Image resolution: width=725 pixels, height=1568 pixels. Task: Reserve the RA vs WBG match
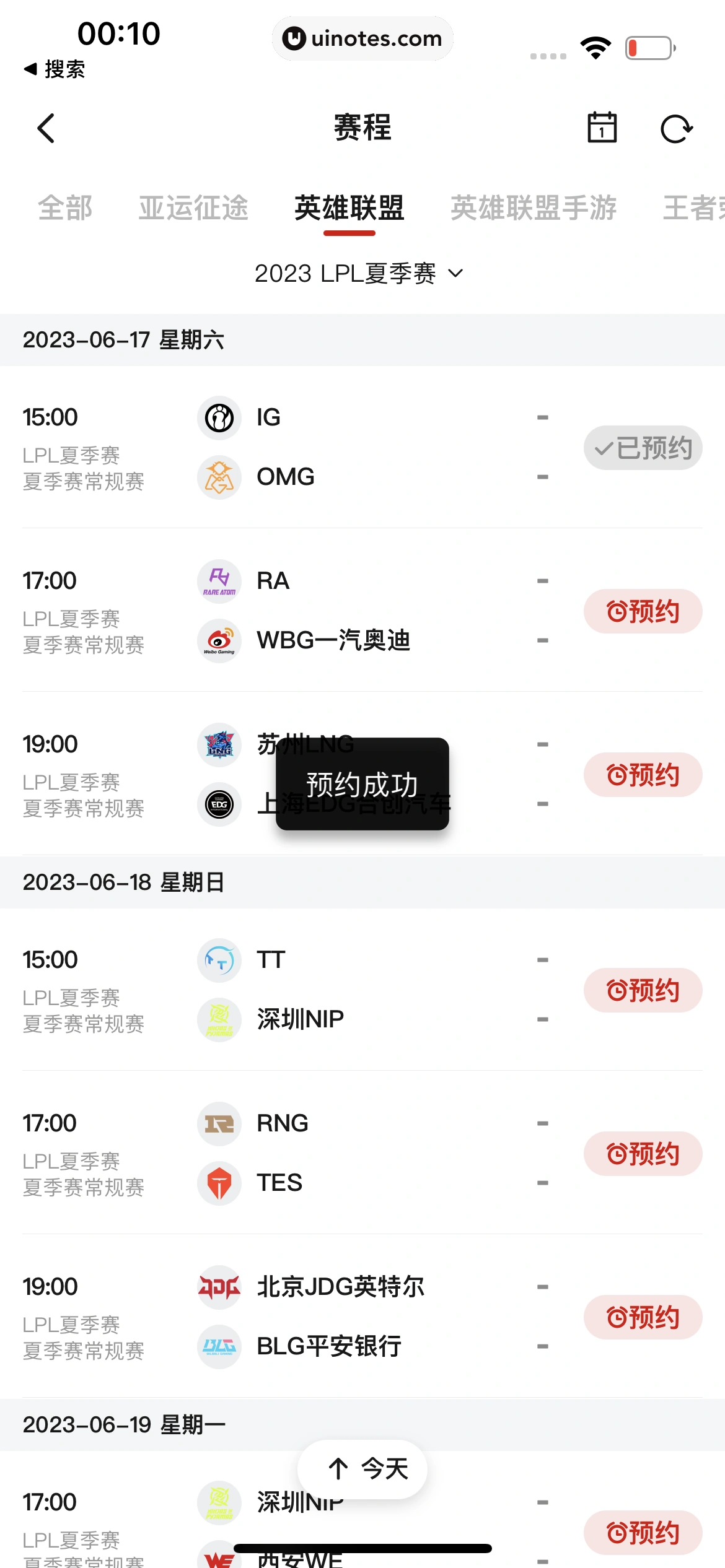(643, 611)
